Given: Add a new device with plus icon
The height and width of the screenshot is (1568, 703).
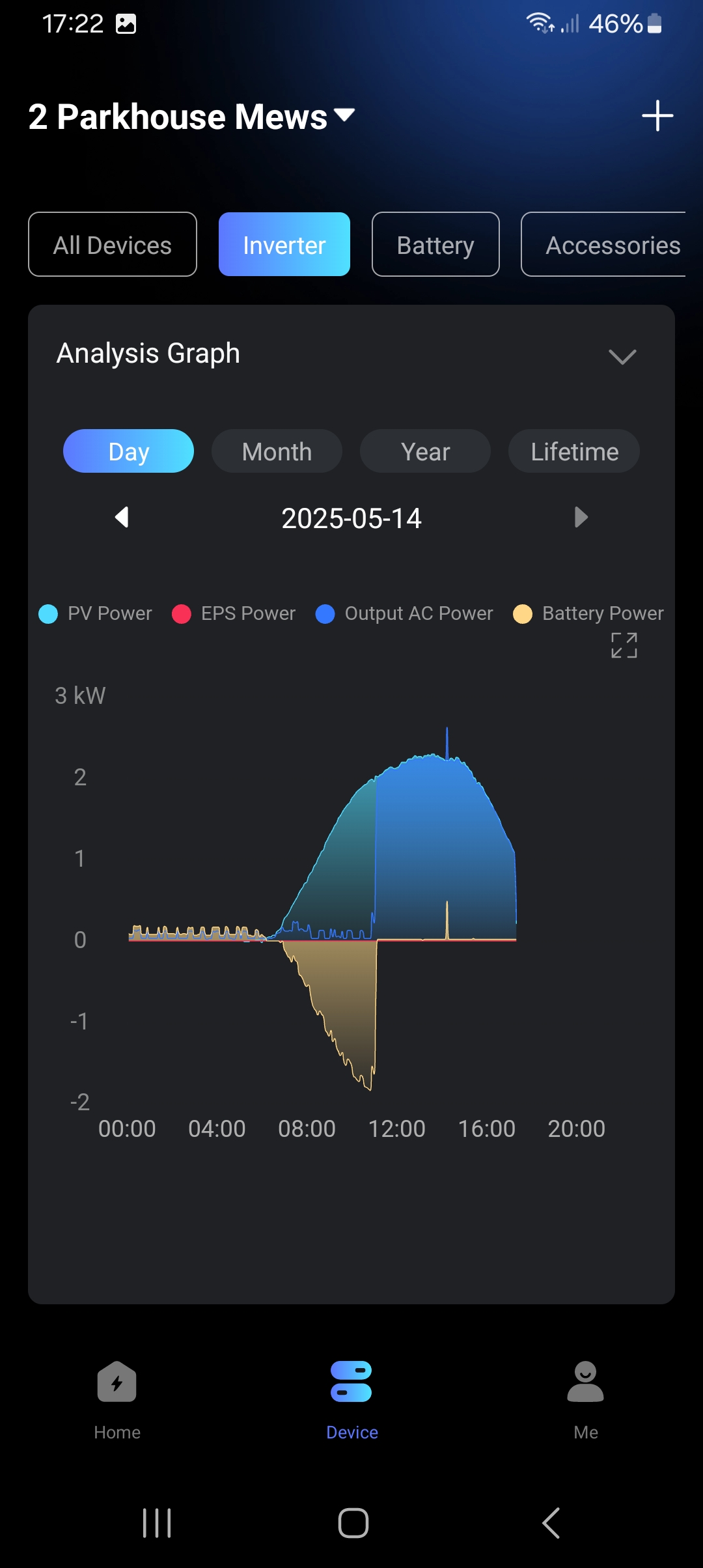Looking at the screenshot, I should tap(657, 116).
